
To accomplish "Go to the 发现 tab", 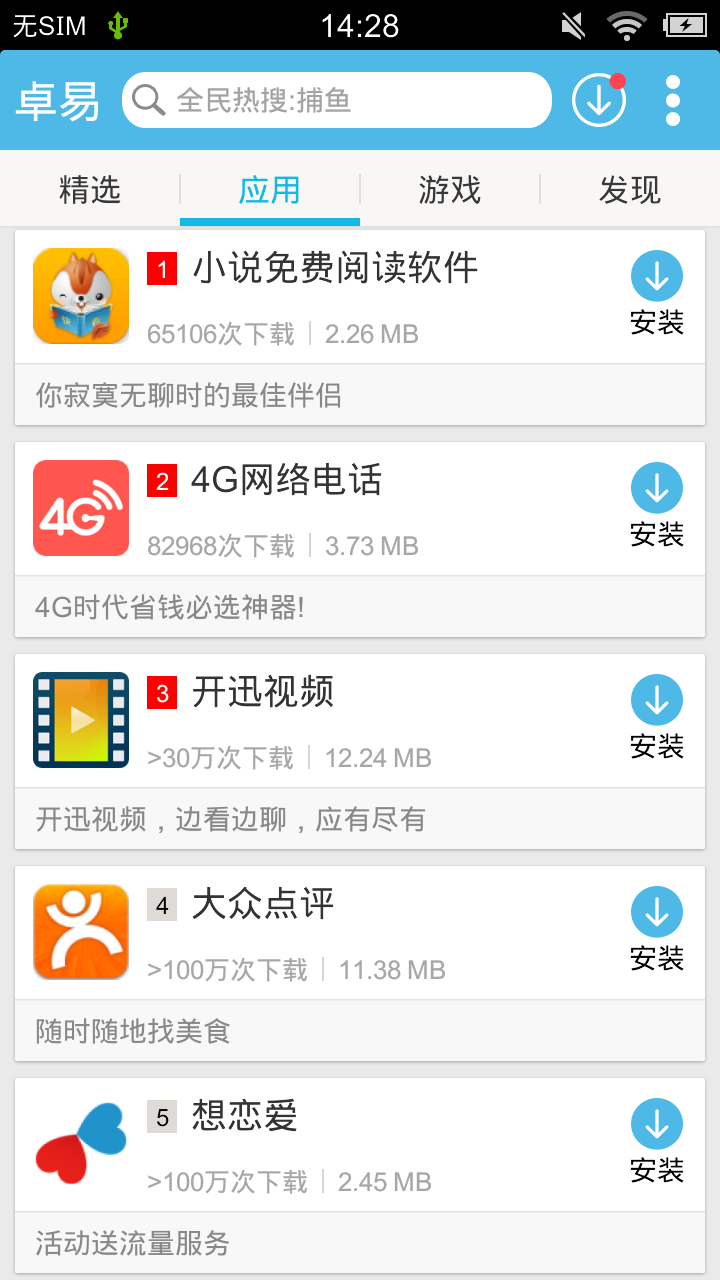I will click(630, 189).
